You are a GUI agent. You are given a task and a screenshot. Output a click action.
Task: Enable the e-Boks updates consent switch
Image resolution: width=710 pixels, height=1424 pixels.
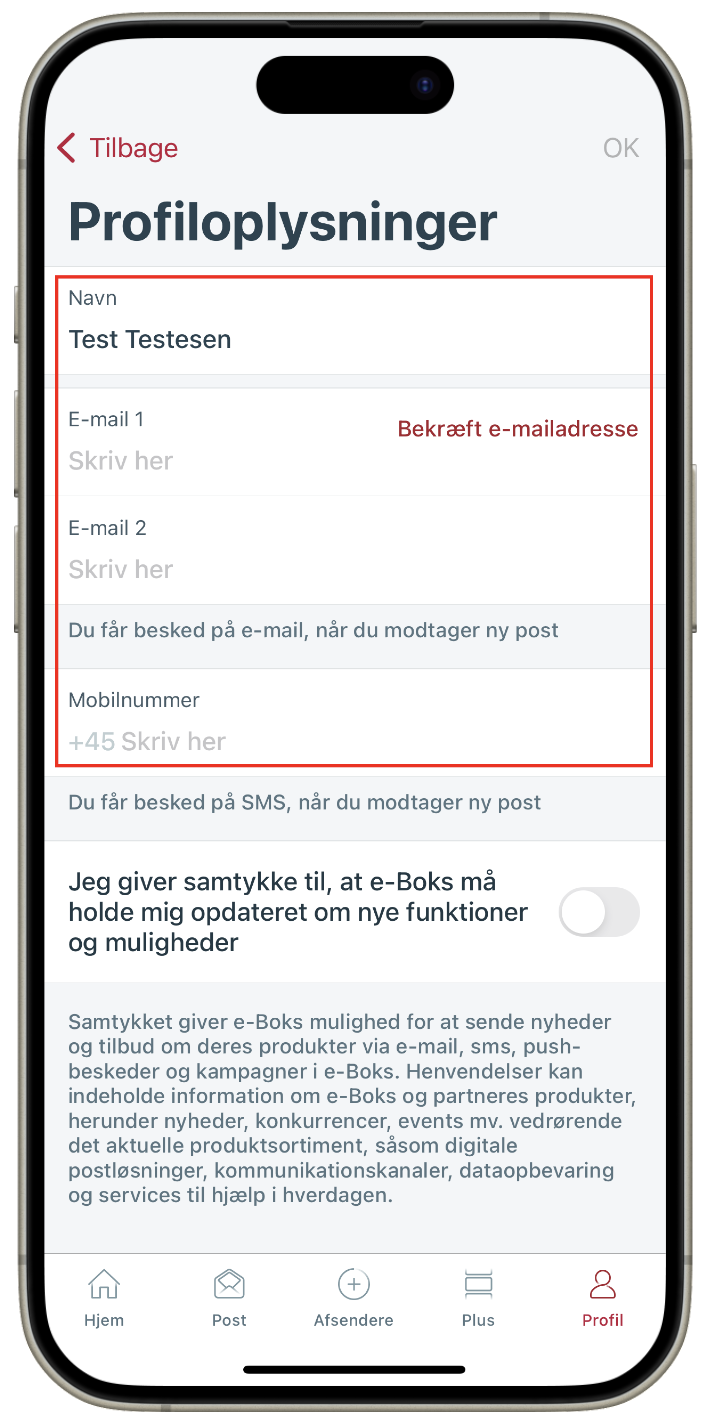(598, 912)
